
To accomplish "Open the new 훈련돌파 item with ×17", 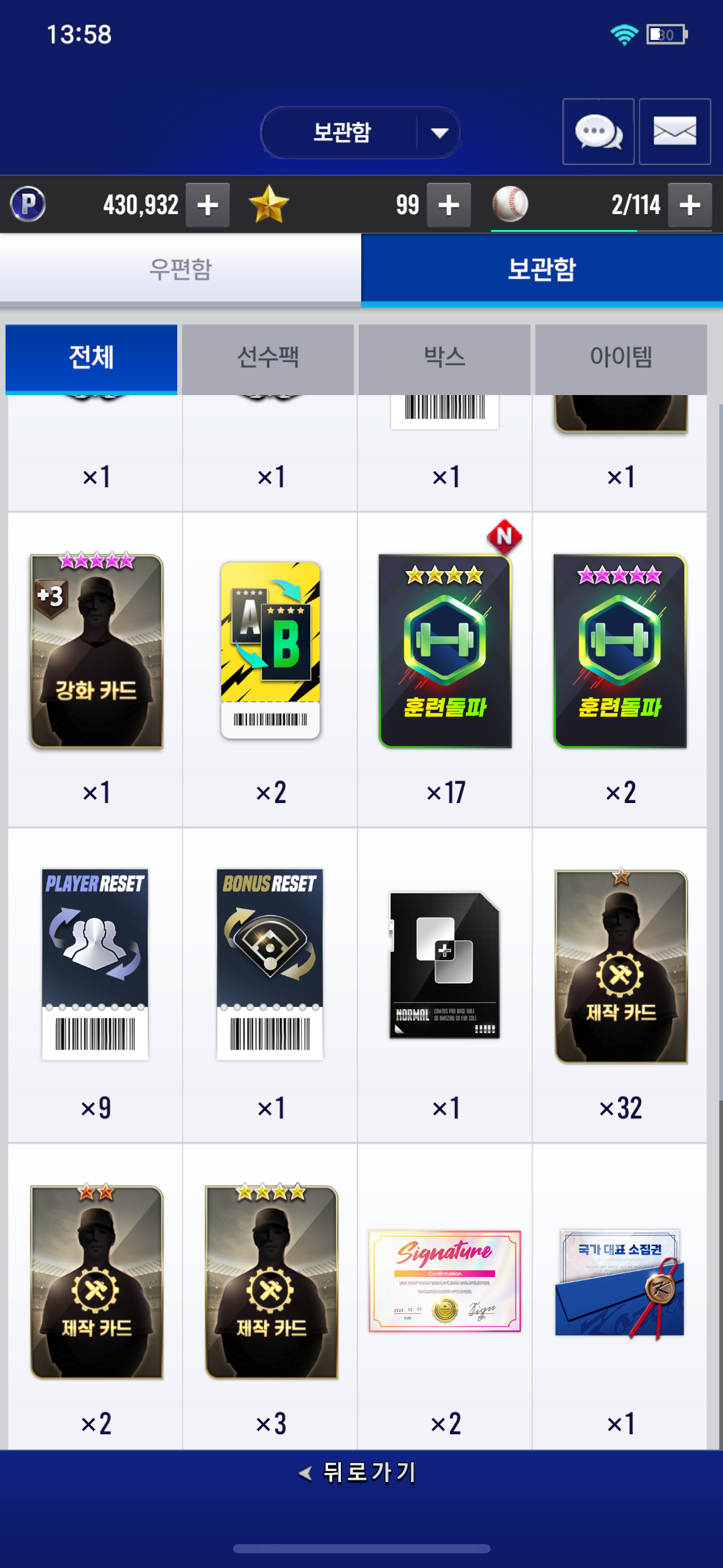I will [445, 651].
